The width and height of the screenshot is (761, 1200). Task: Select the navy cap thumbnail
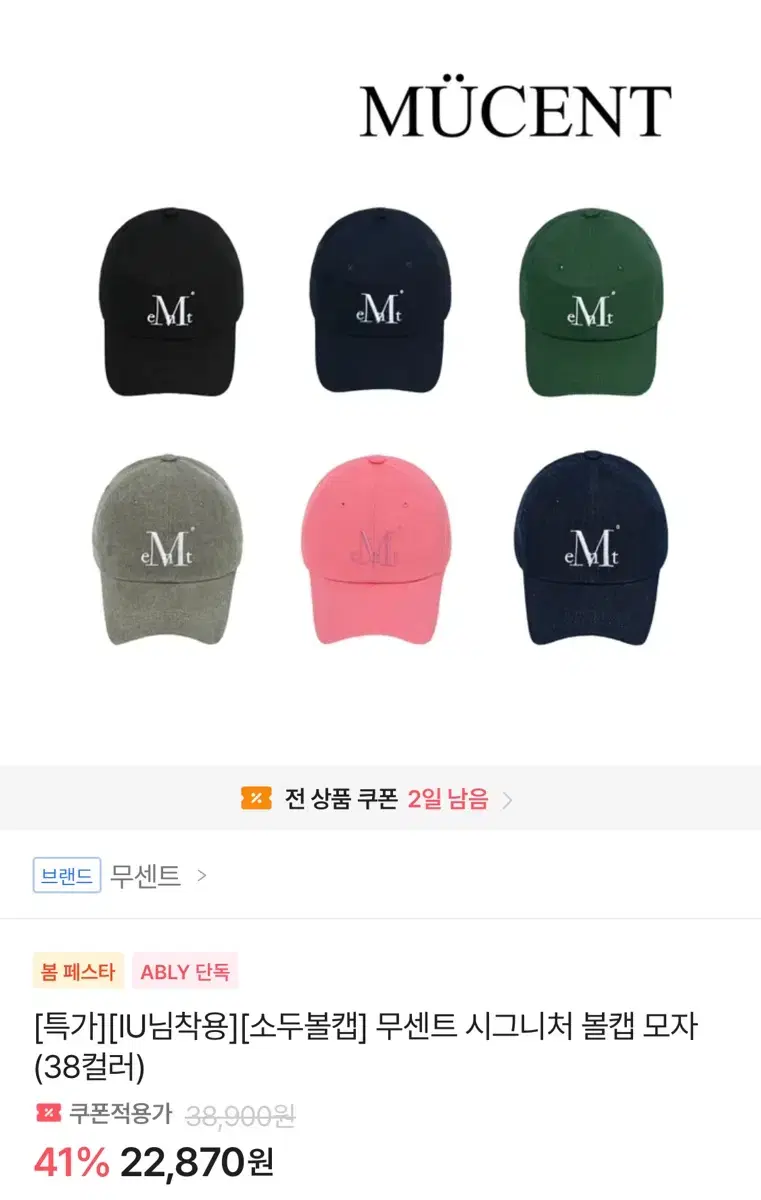click(380, 300)
